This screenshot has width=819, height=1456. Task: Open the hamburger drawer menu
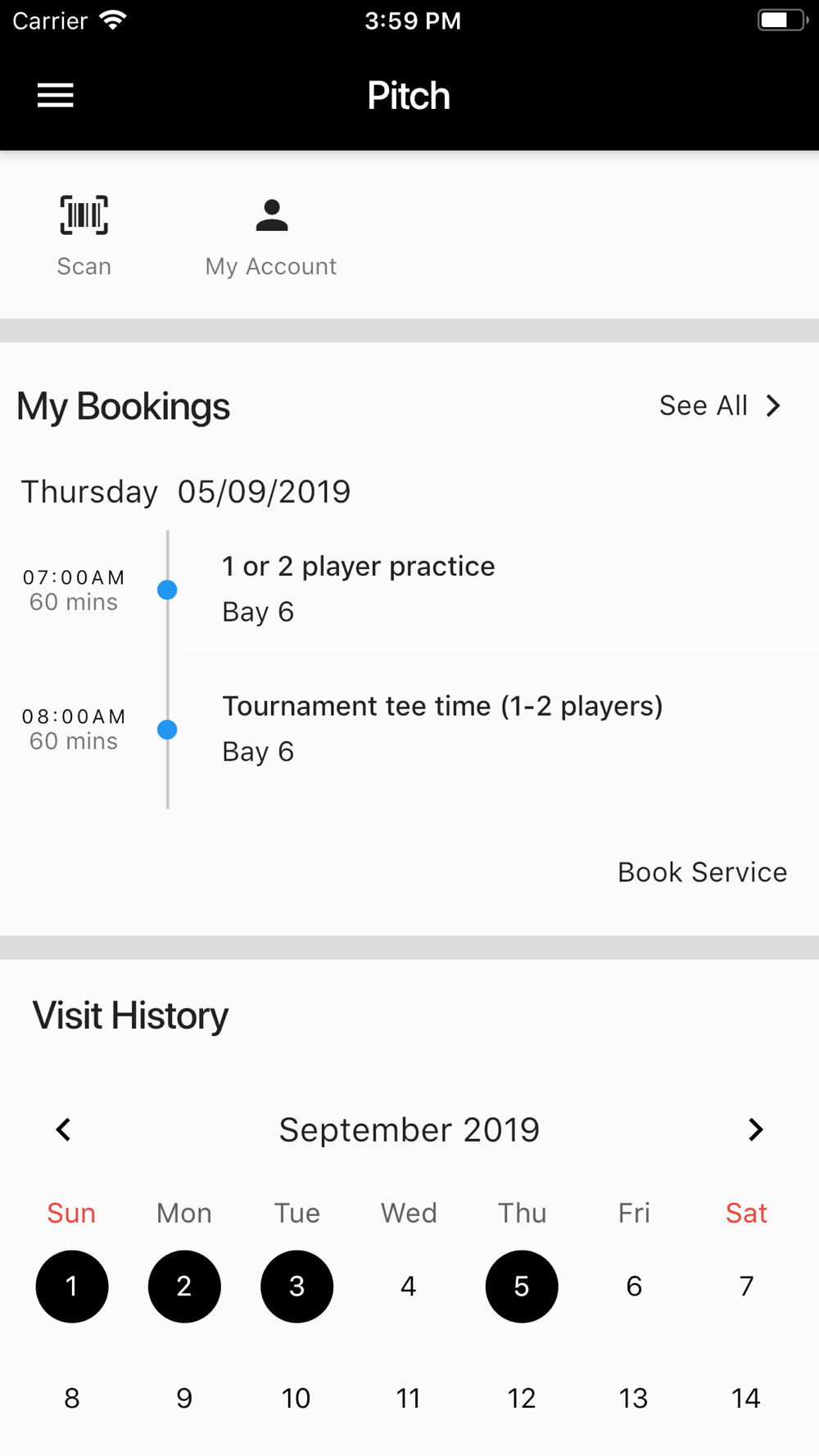coord(56,96)
